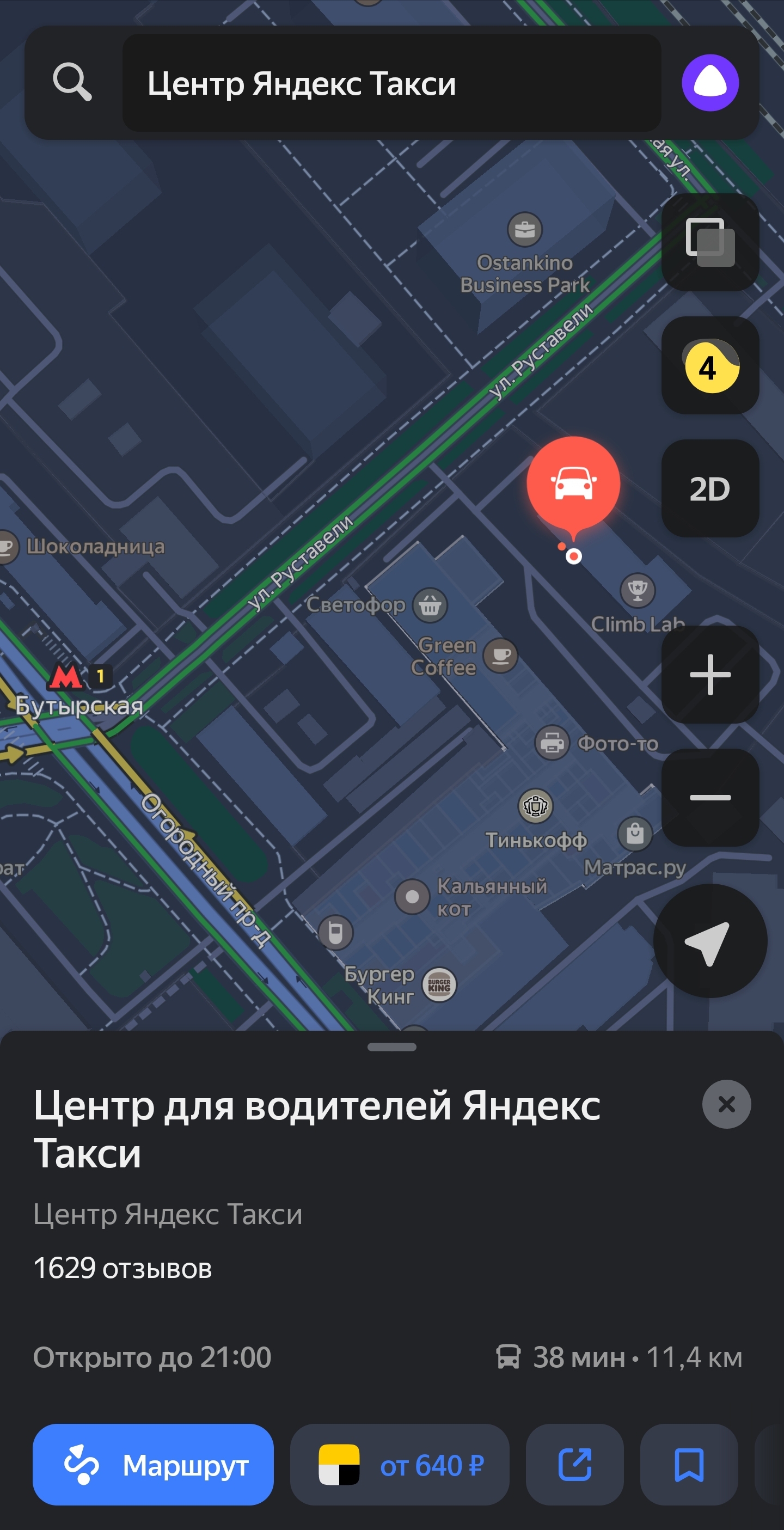This screenshot has height=1530, width=784.
Task: Build a route with Маршрут
Action: click(x=153, y=1465)
